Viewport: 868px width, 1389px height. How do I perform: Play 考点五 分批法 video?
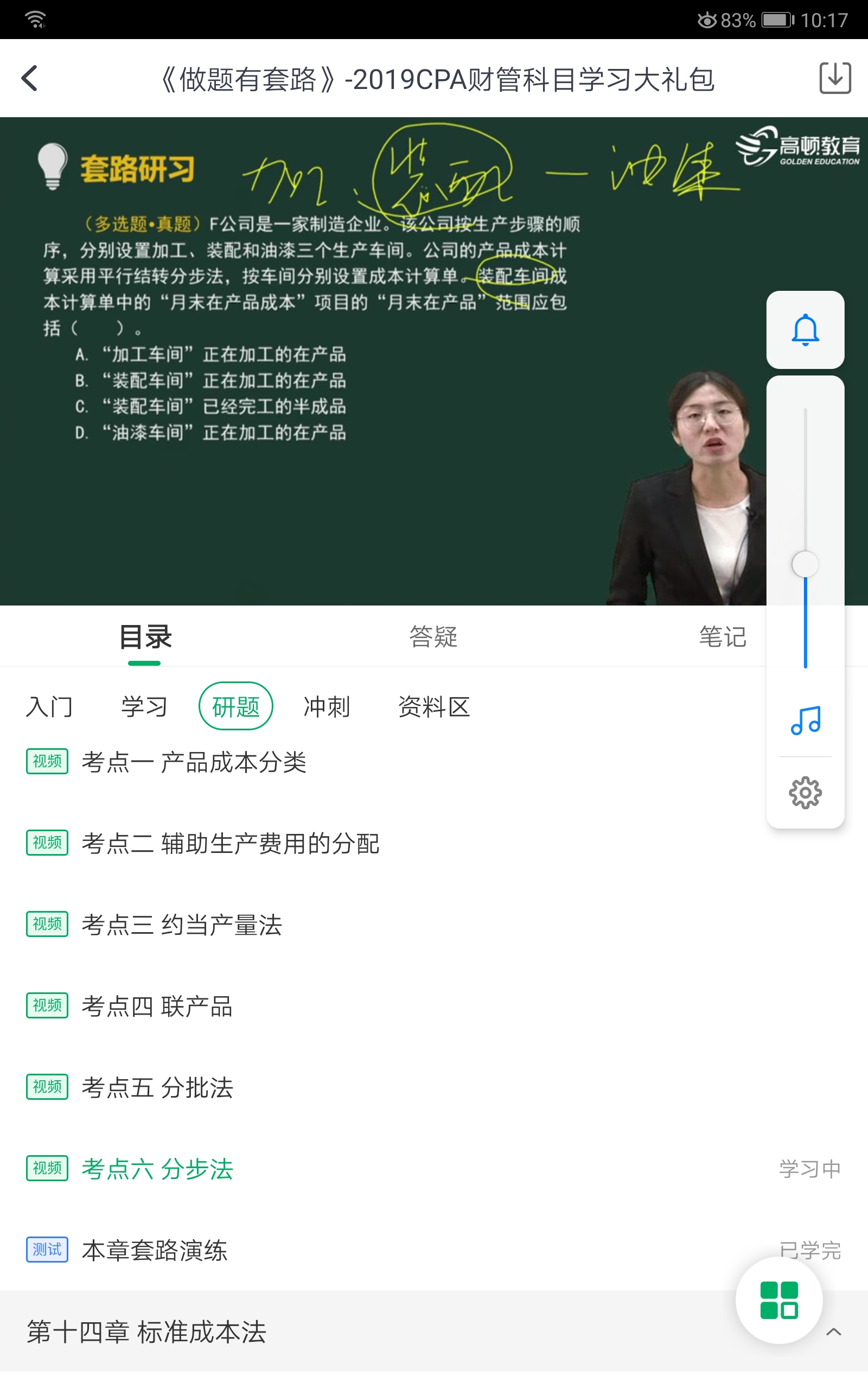coord(157,1088)
